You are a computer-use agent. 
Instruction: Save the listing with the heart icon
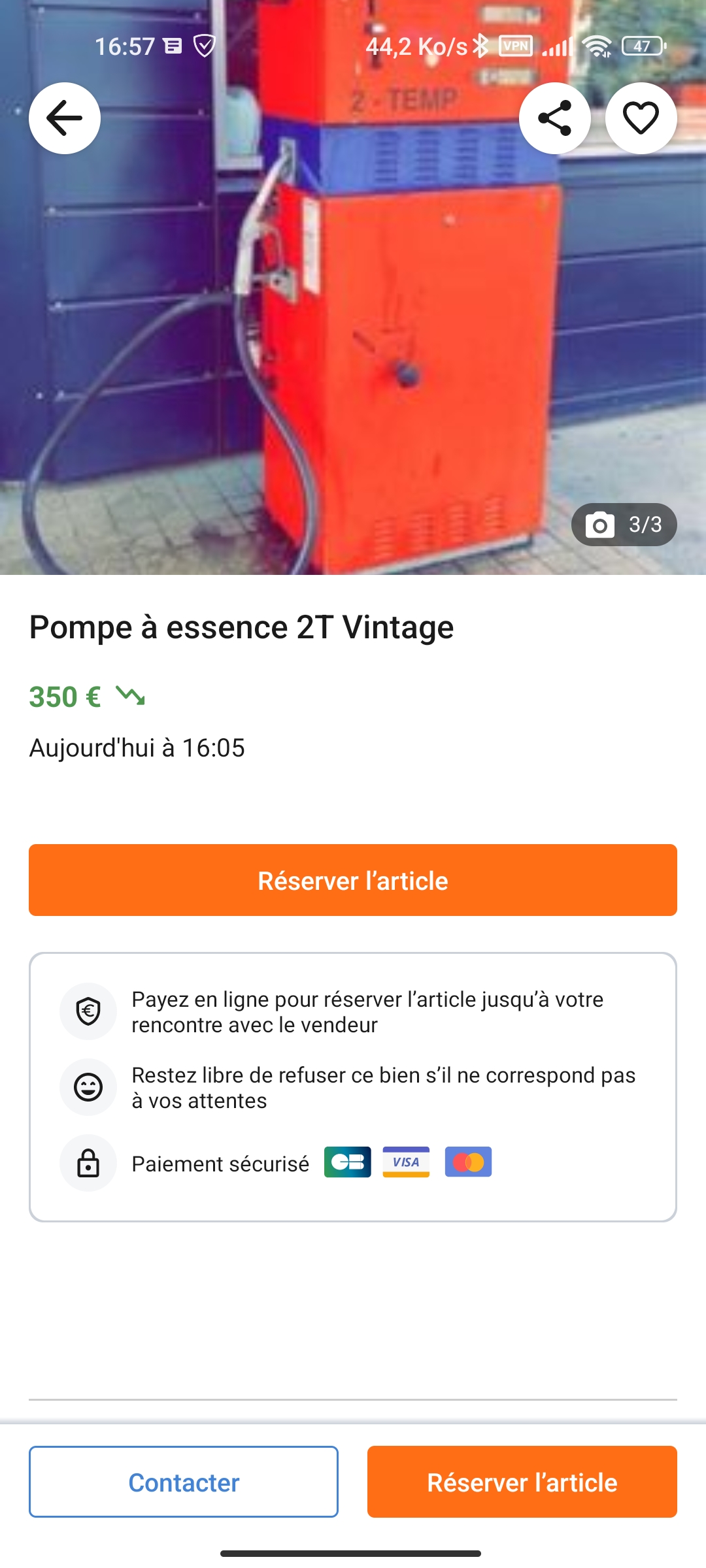point(641,118)
